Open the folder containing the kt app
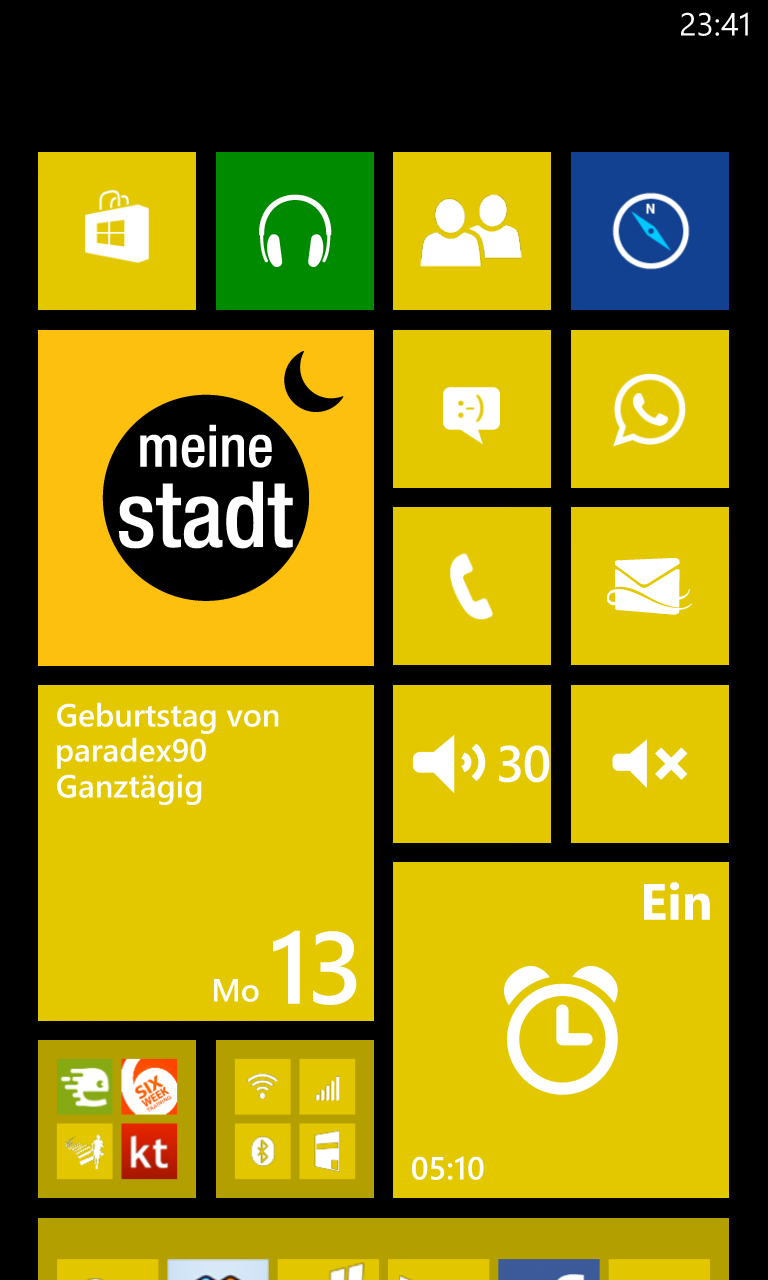 [x=117, y=1119]
